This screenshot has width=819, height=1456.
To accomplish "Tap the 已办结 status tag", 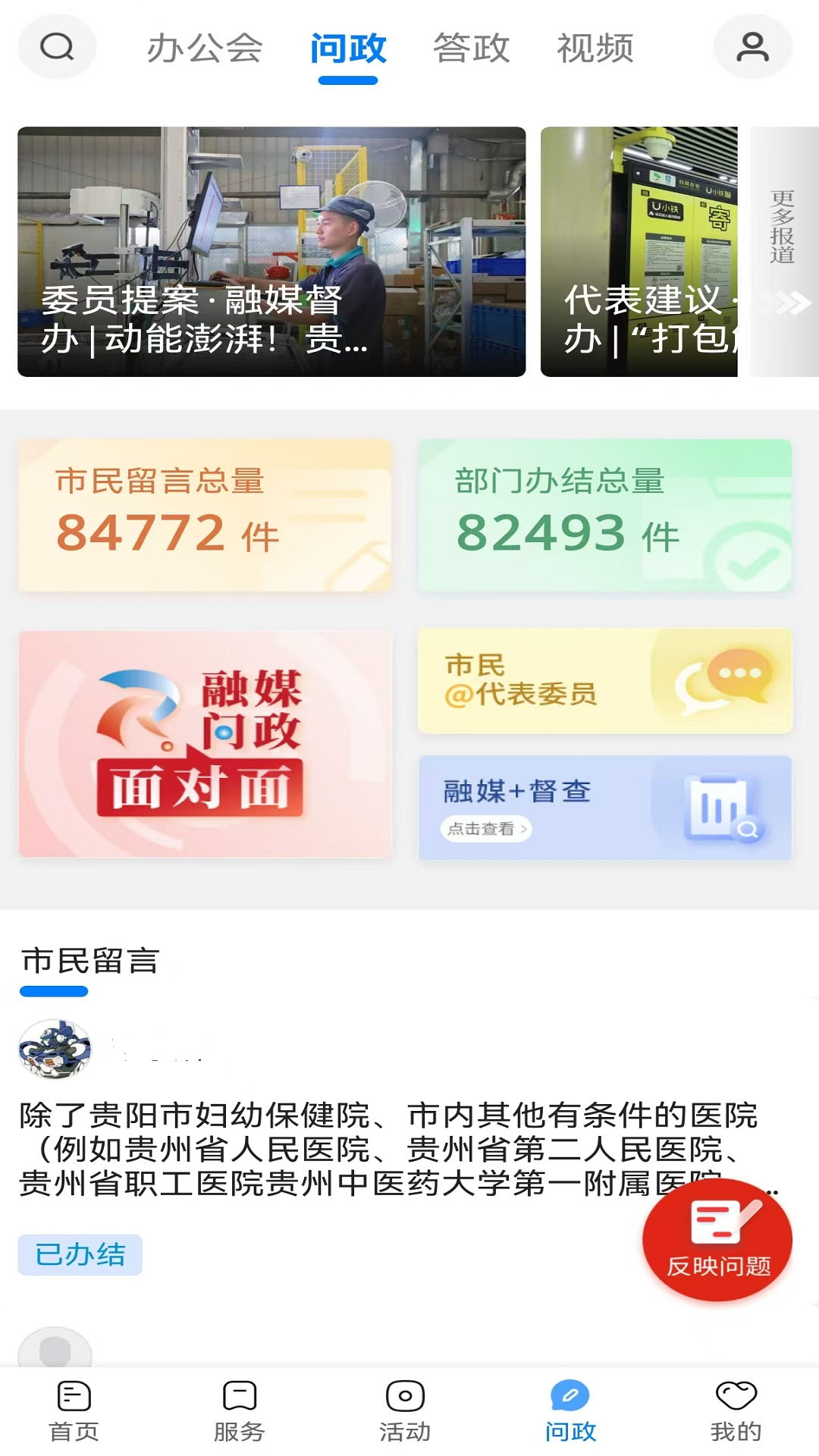I will (x=79, y=1255).
